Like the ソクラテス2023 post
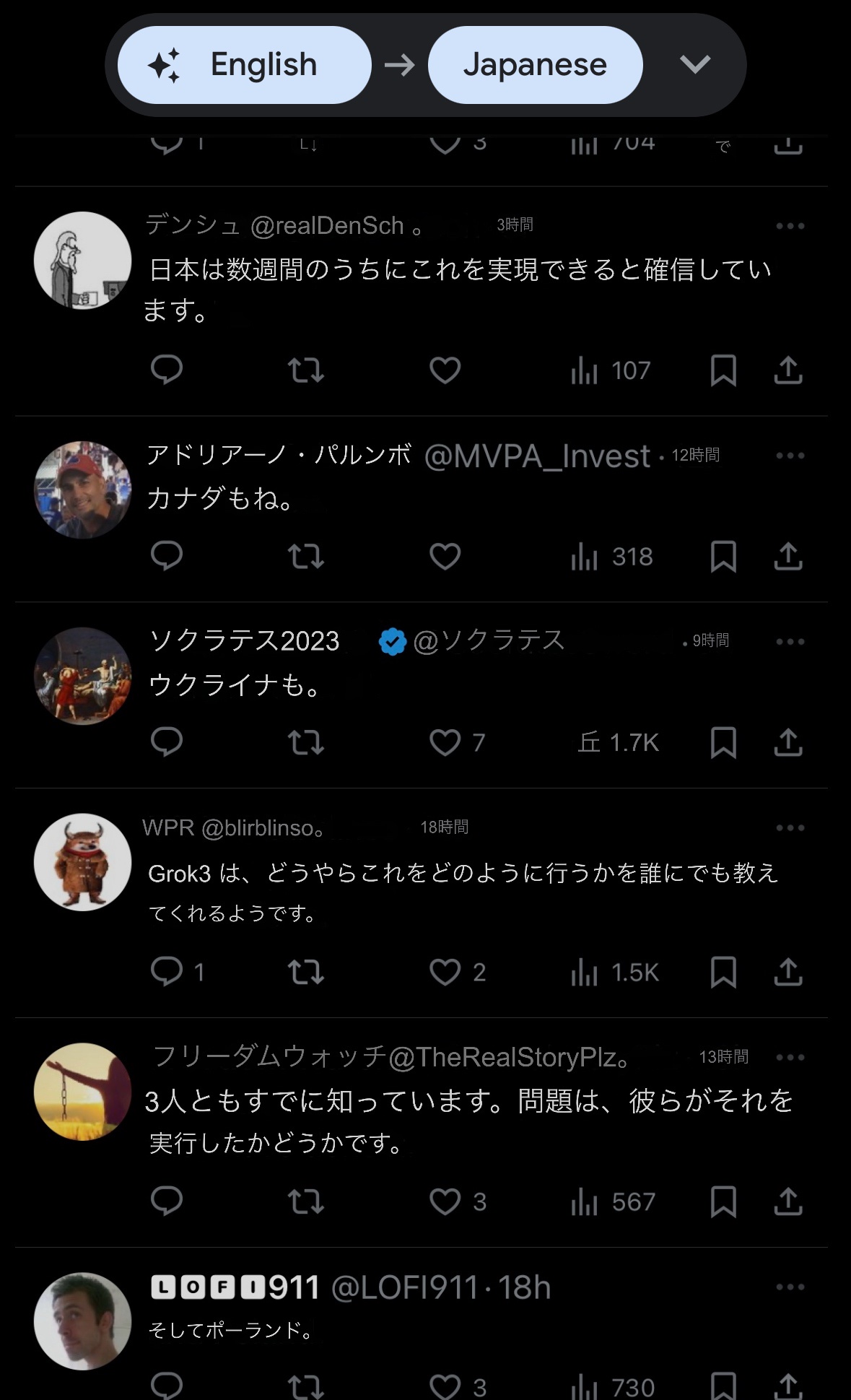 pyautogui.click(x=445, y=742)
